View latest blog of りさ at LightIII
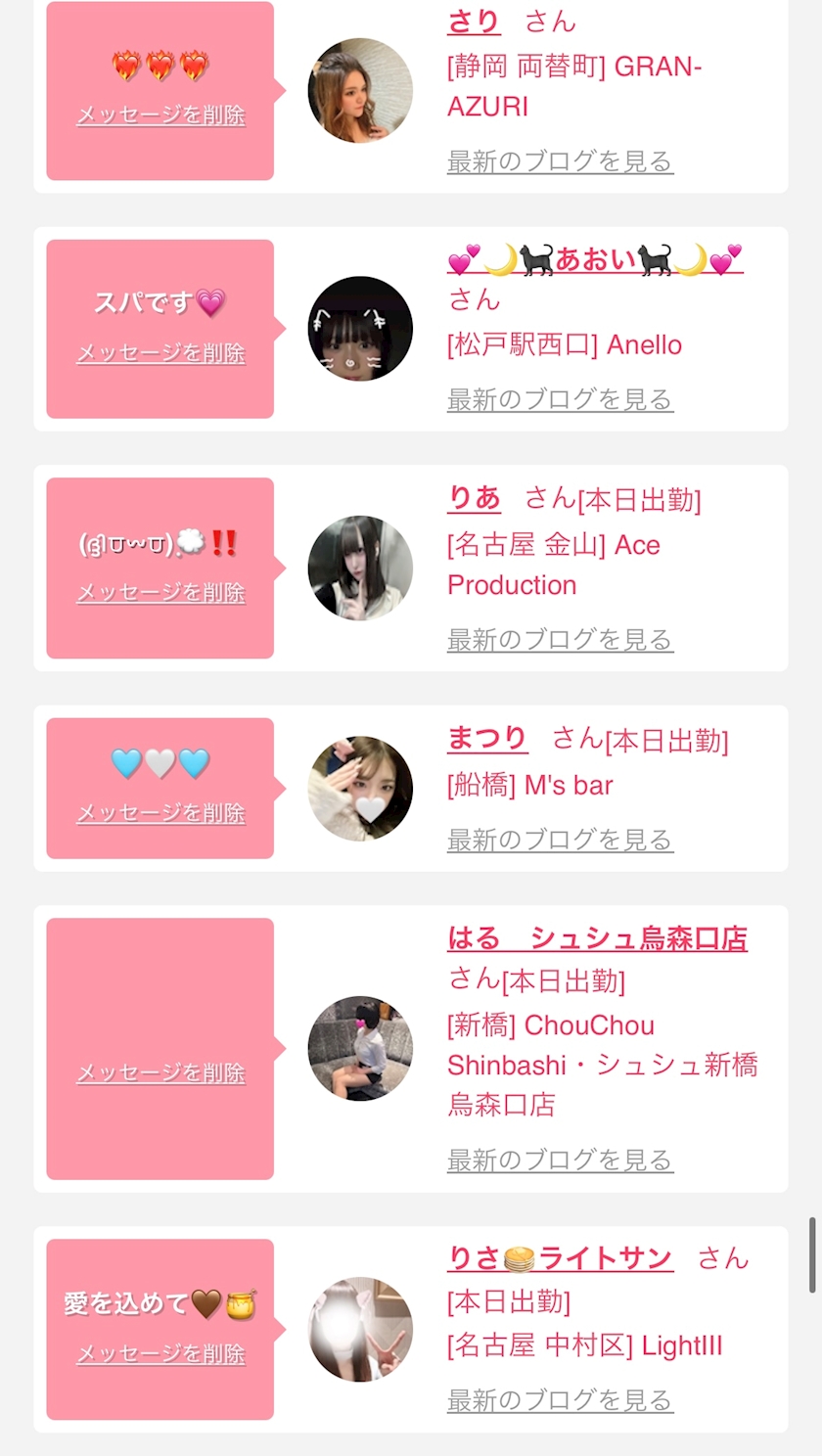Screen dimensions: 822x1456 tap(560, 1400)
